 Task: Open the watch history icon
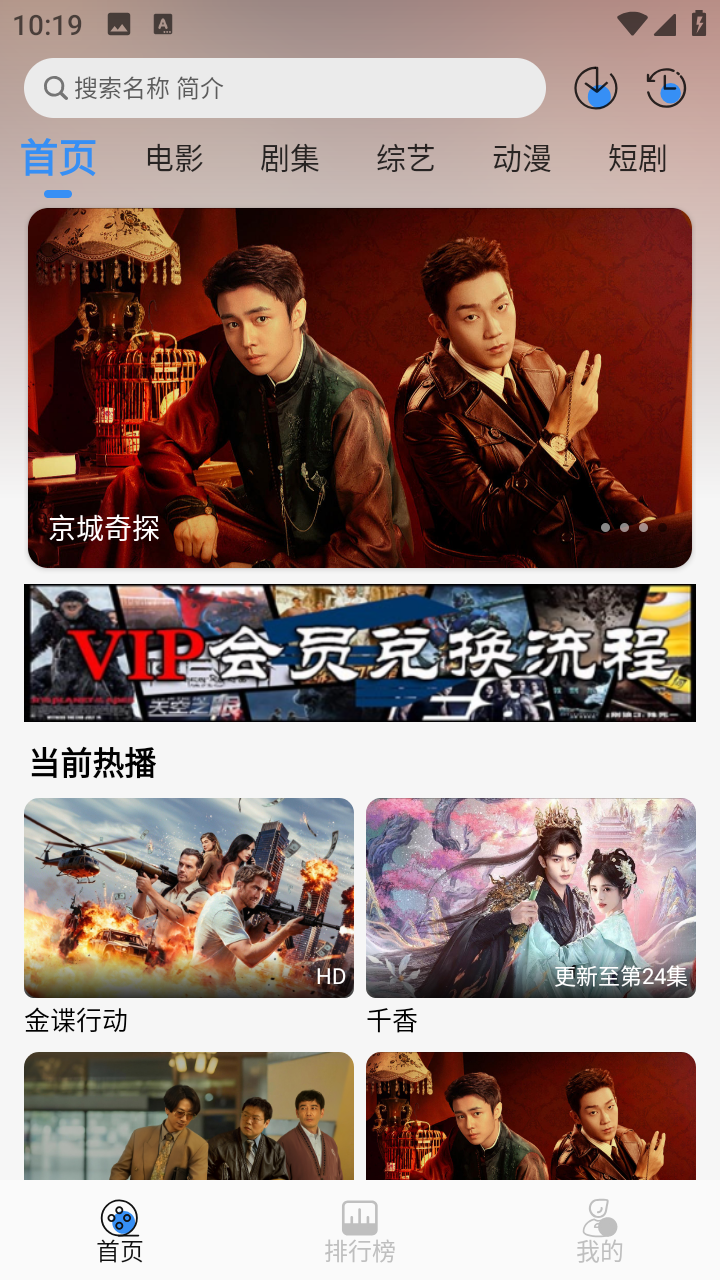[x=666, y=88]
